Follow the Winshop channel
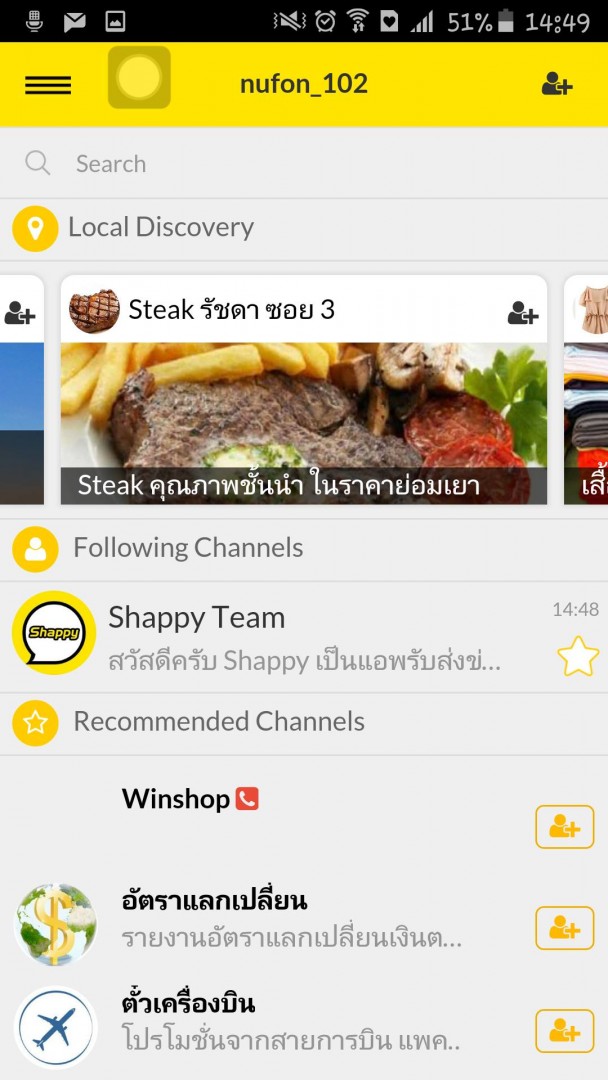This screenshot has height=1080, width=608. tap(564, 827)
